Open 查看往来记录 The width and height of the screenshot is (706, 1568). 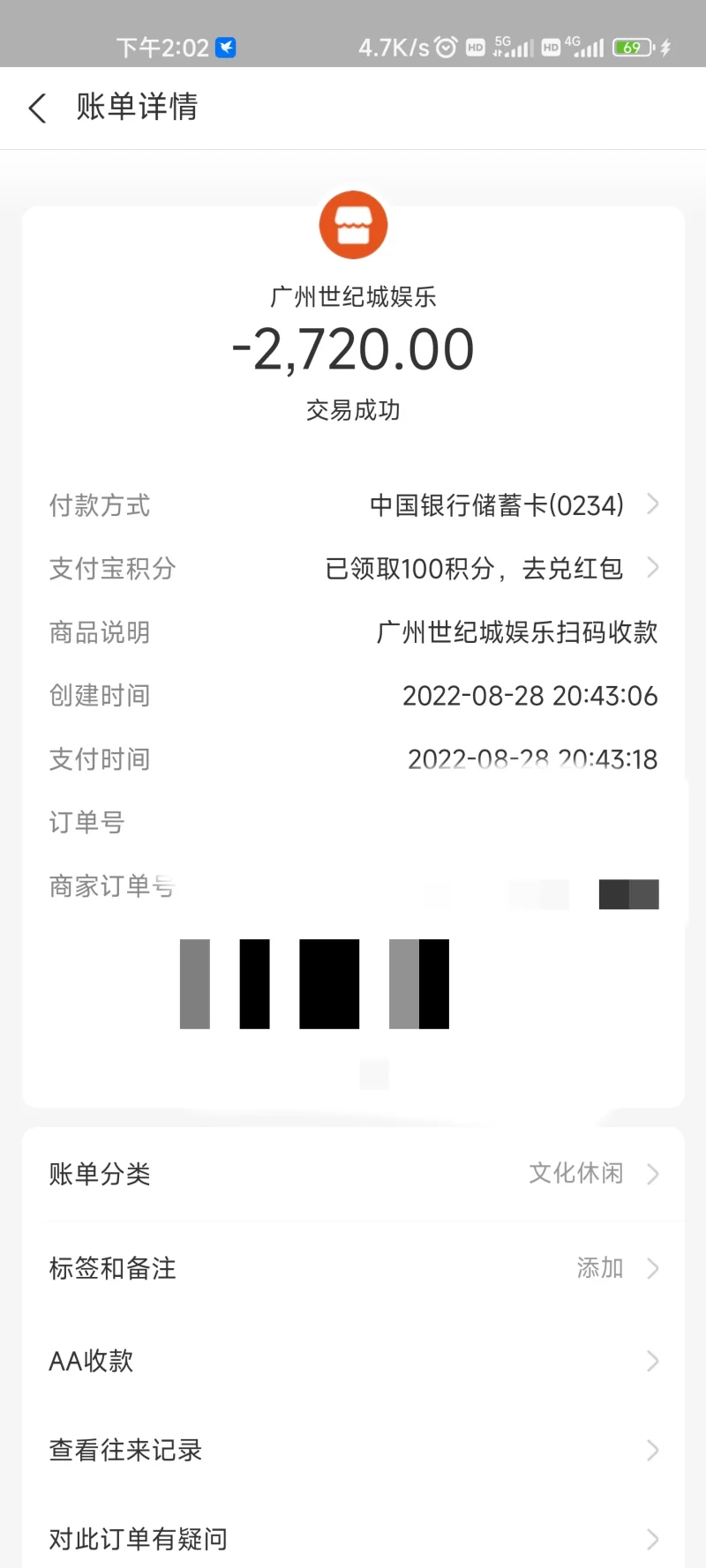353,1450
